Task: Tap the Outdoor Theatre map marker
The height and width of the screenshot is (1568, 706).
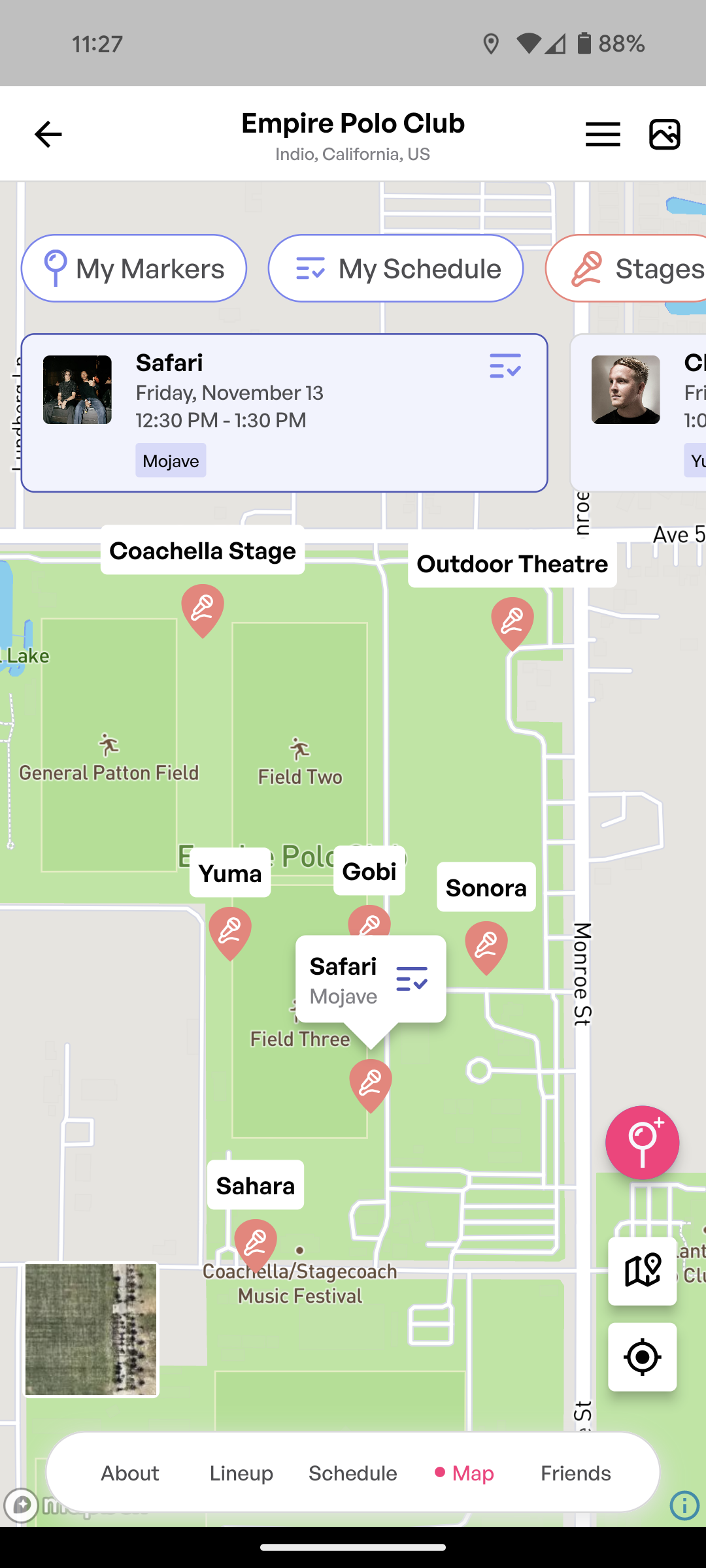Action: click(x=513, y=622)
